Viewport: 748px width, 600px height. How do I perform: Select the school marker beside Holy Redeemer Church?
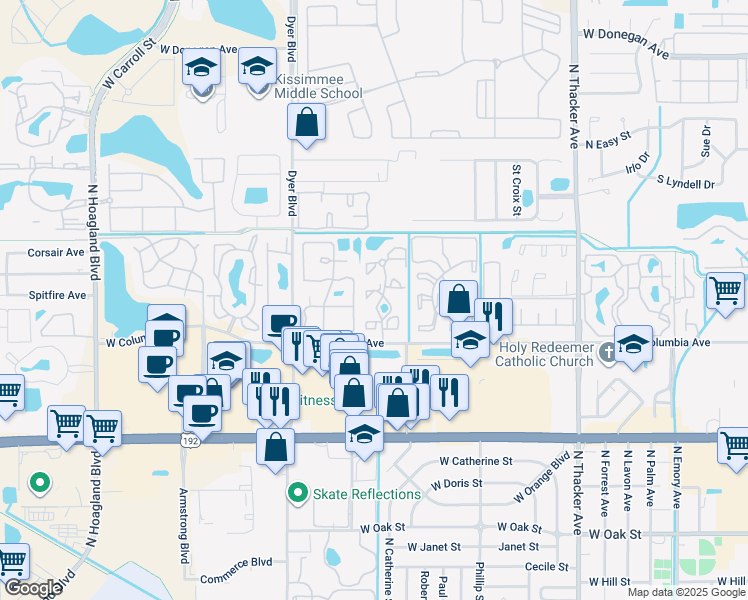[x=633, y=346]
